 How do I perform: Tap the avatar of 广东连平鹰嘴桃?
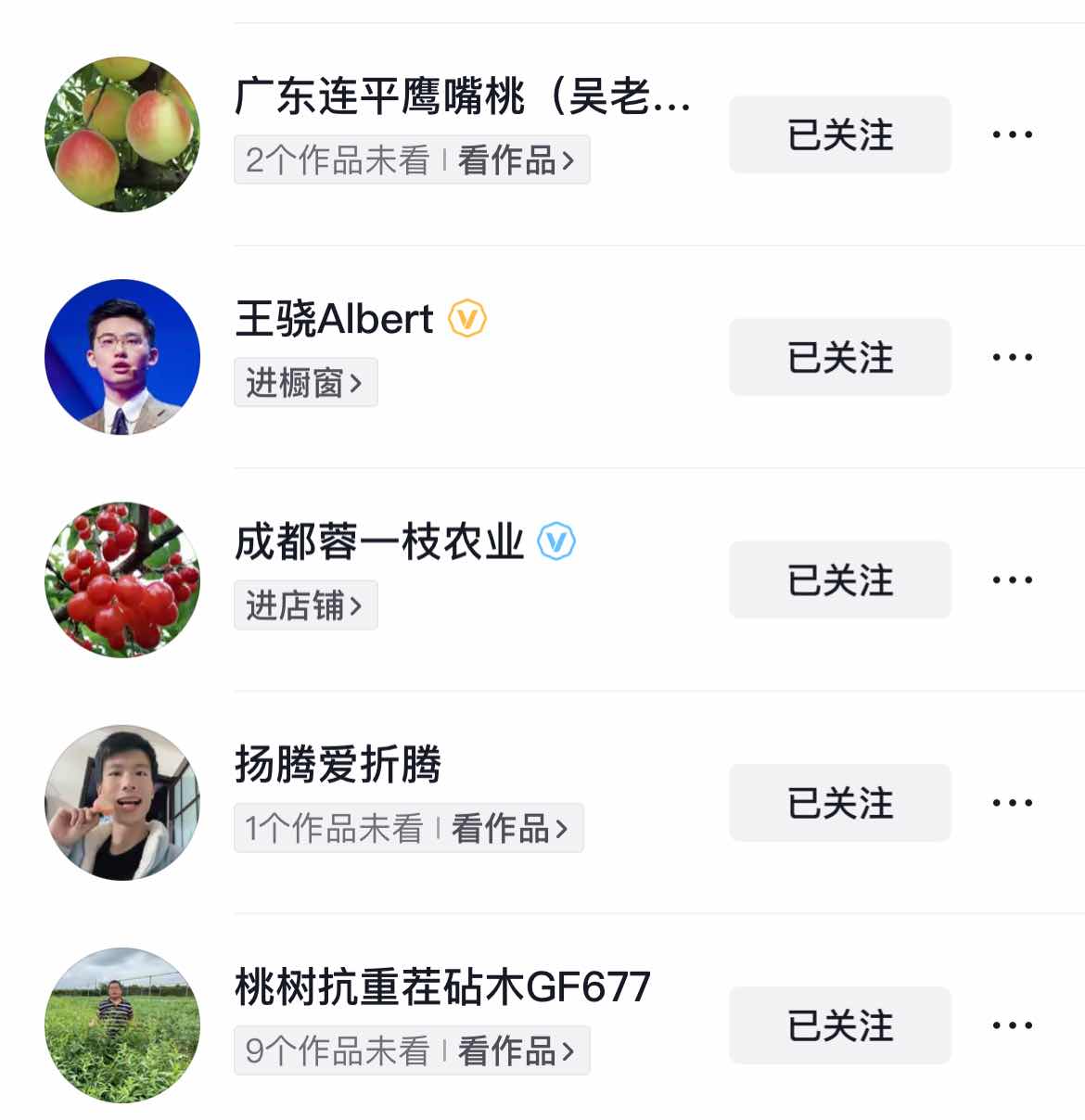click(122, 134)
